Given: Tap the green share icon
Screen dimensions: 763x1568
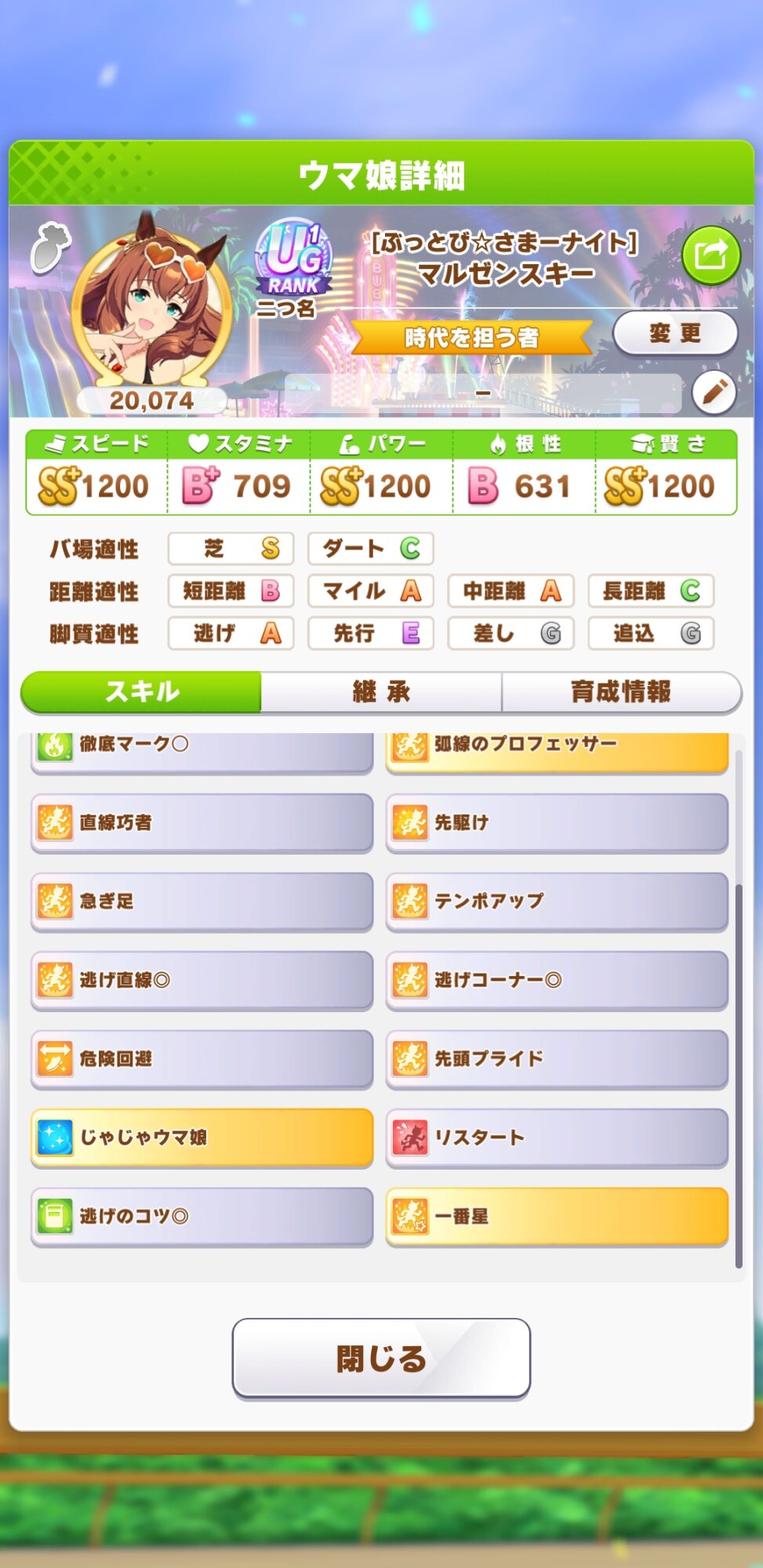Looking at the screenshot, I should (x=710, y=255).
